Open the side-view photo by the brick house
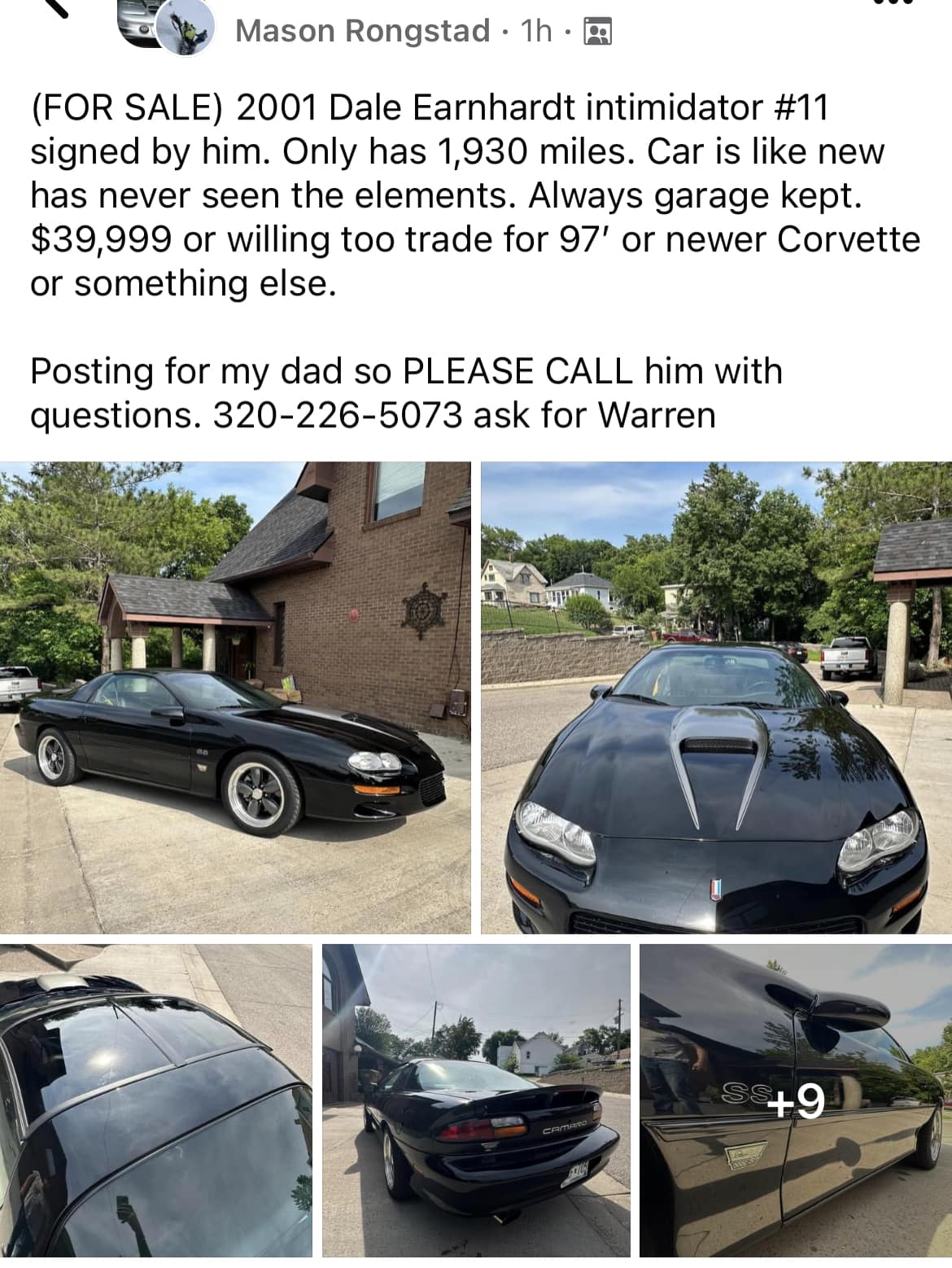The height and width of the screenshot is (1268, 952). pyautogui.click(x=235, y=697)
